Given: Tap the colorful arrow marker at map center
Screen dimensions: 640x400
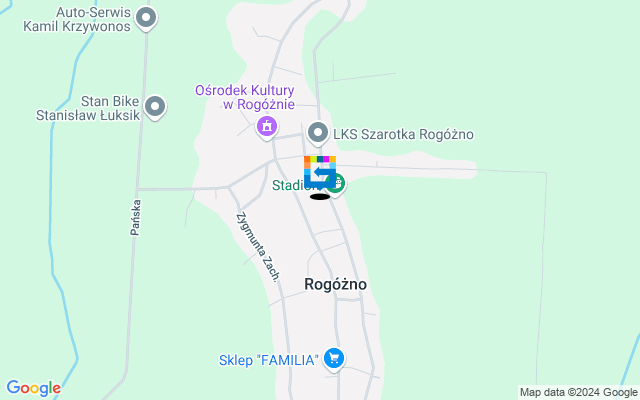Looking at the screenshot, I should (x=320, y=172).
